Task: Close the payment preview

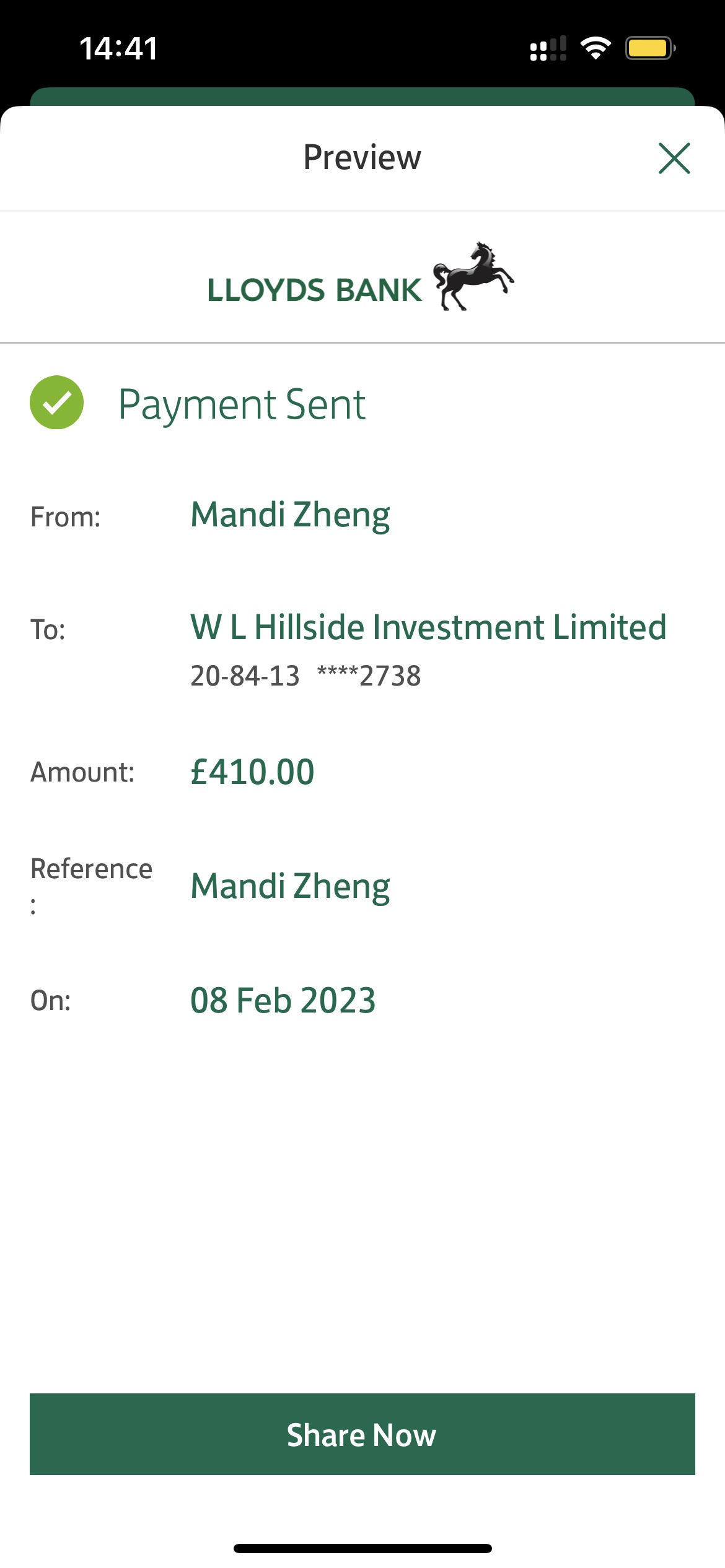Action: (x=674, y=159)
